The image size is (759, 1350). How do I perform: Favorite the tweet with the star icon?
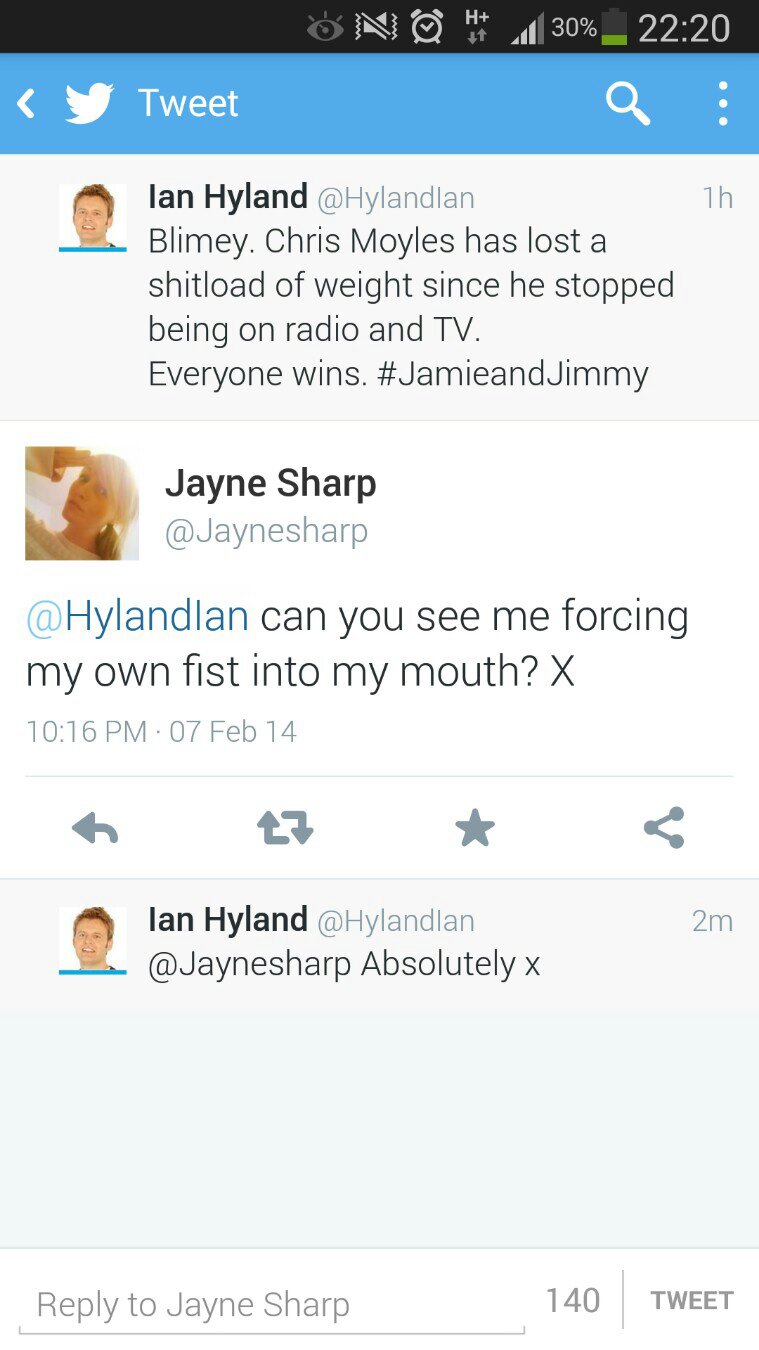[474, 828]
